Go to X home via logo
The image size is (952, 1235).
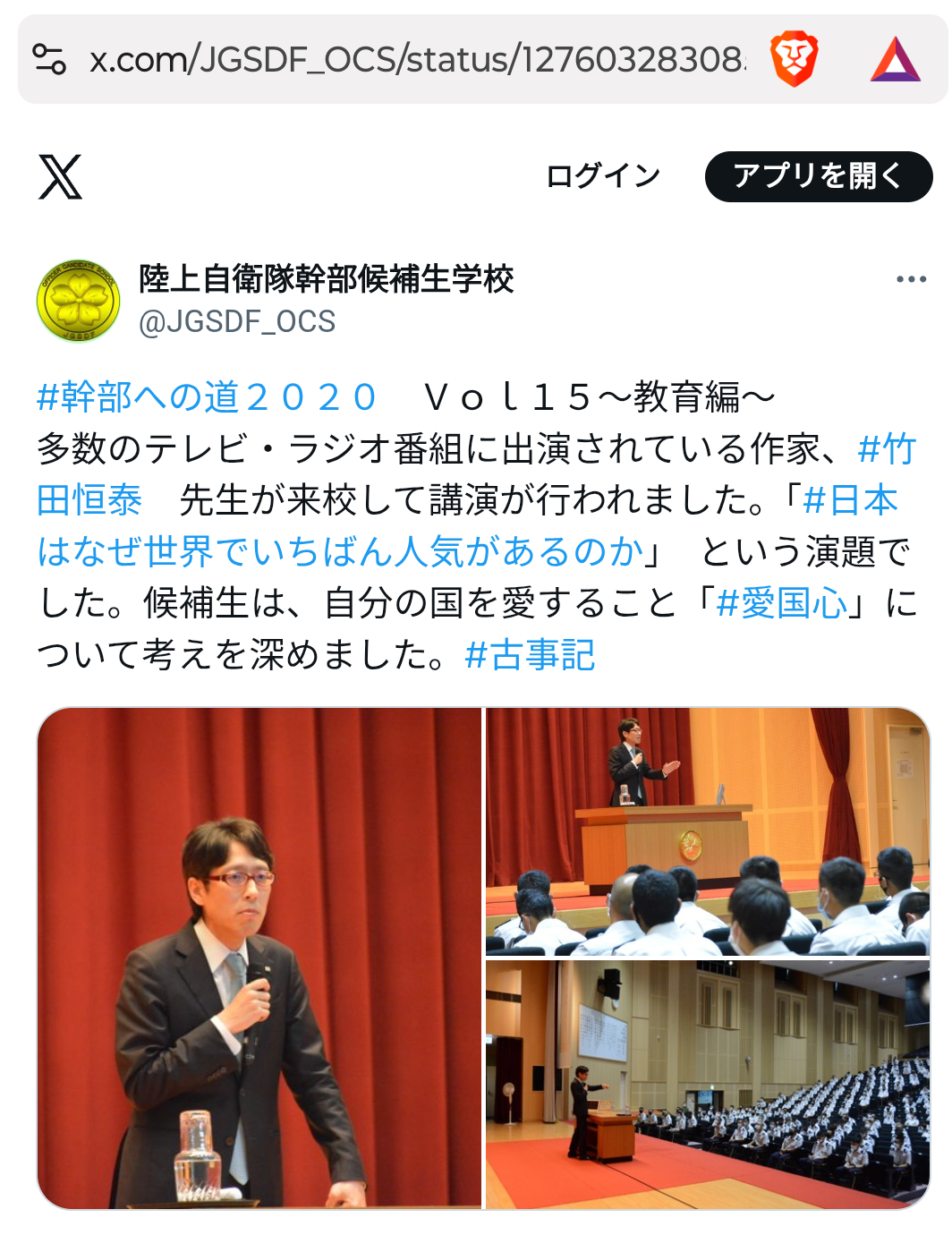(60, 176)
